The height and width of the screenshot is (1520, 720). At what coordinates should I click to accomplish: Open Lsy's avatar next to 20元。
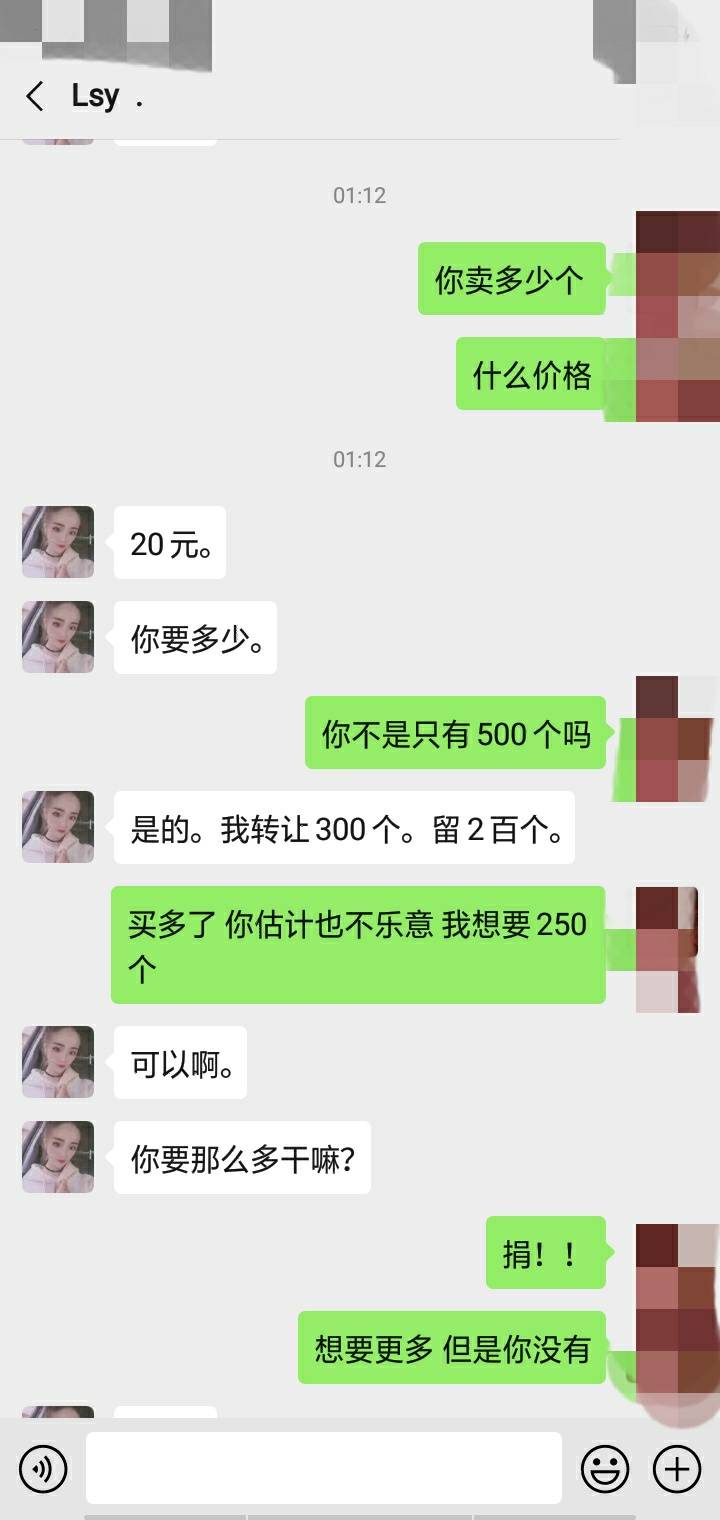coord(58,542)
